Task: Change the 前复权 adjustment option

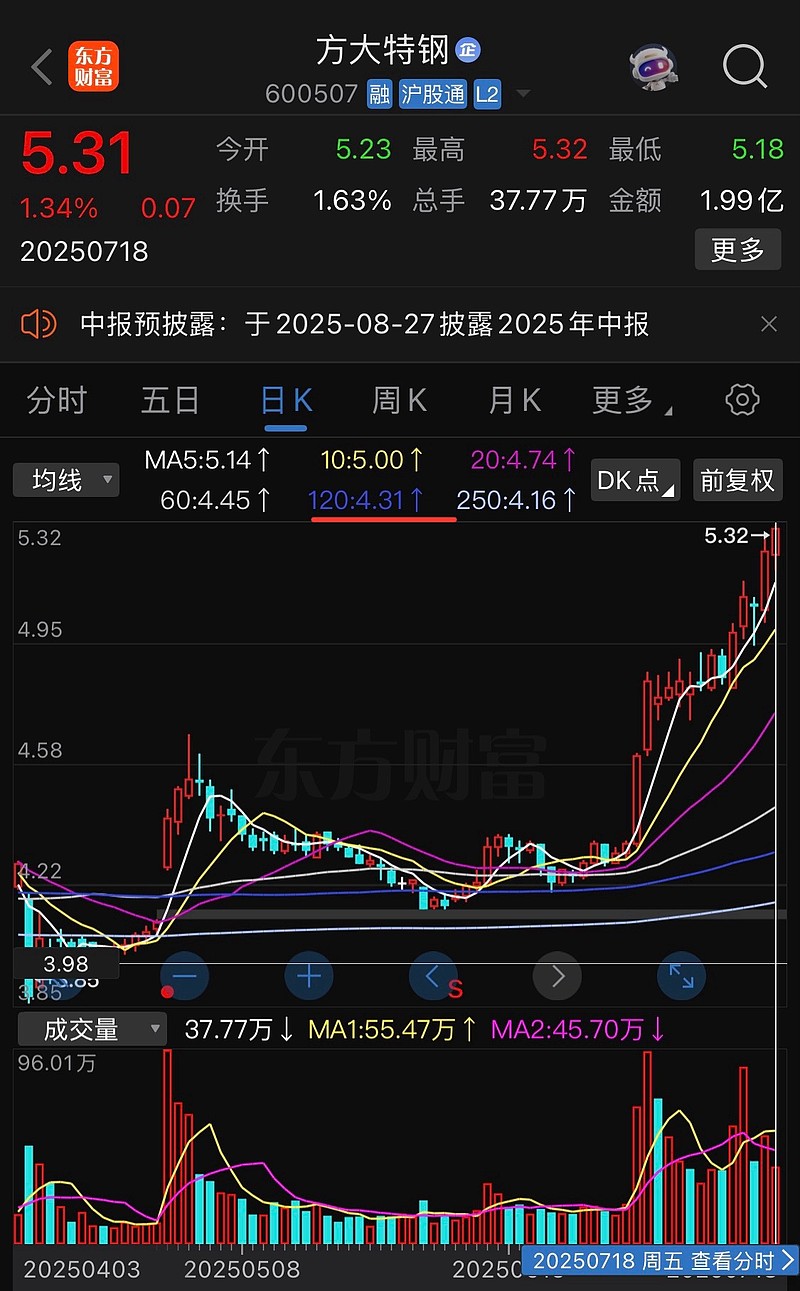Action: (x=737, y=480)
